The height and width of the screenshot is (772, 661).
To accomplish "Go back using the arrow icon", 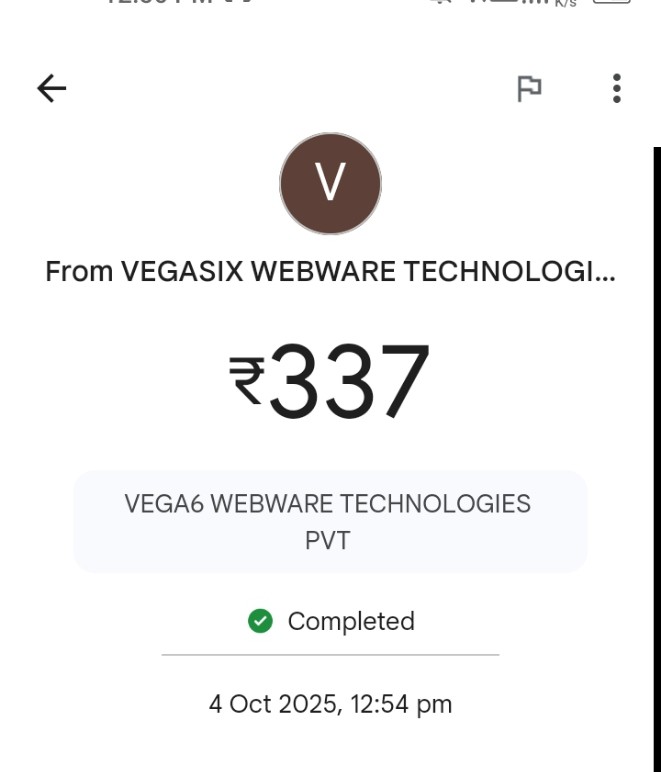I will point(52,89).
